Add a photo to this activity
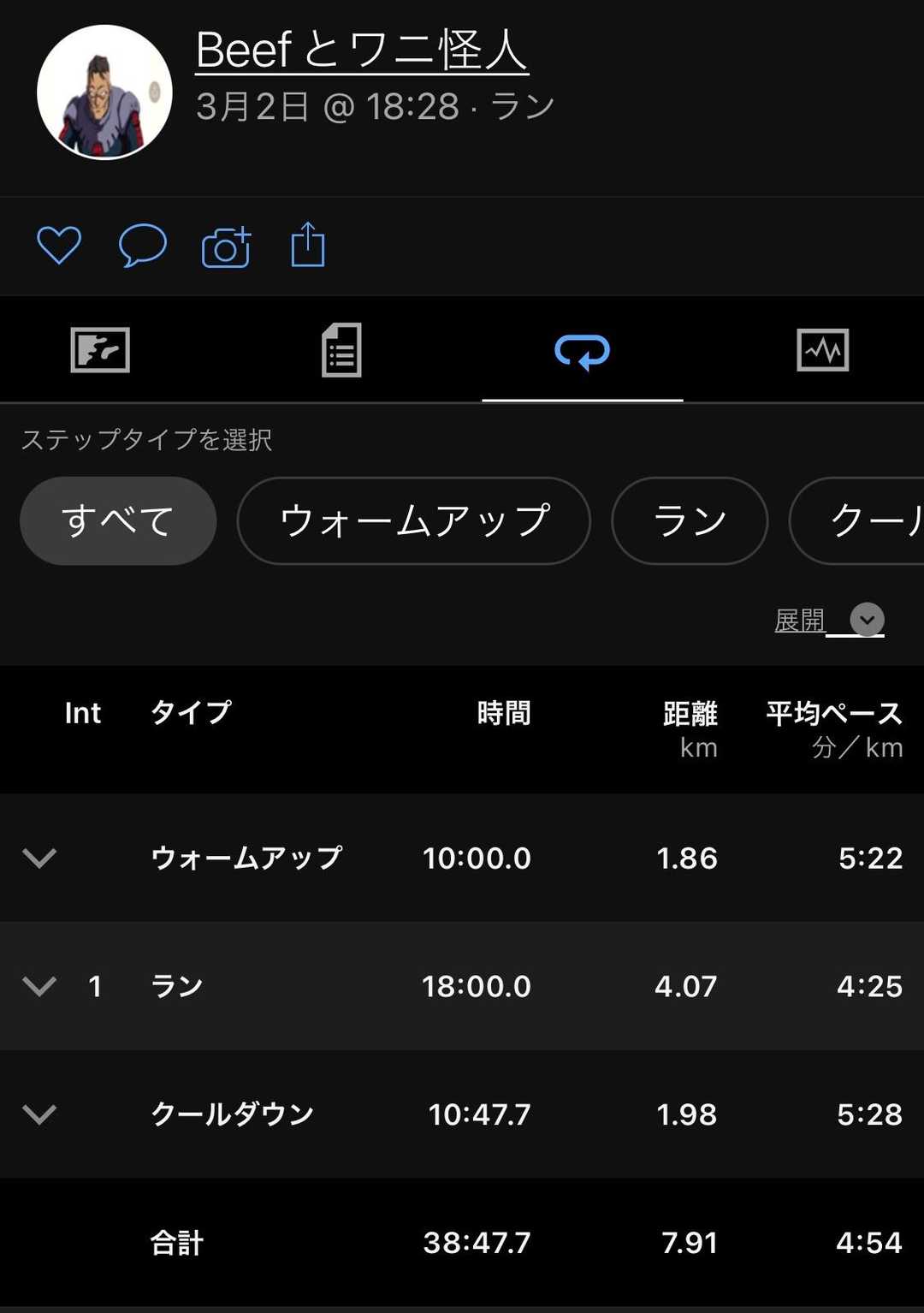Screen dimensions: 924x1313 coord(226,247)
